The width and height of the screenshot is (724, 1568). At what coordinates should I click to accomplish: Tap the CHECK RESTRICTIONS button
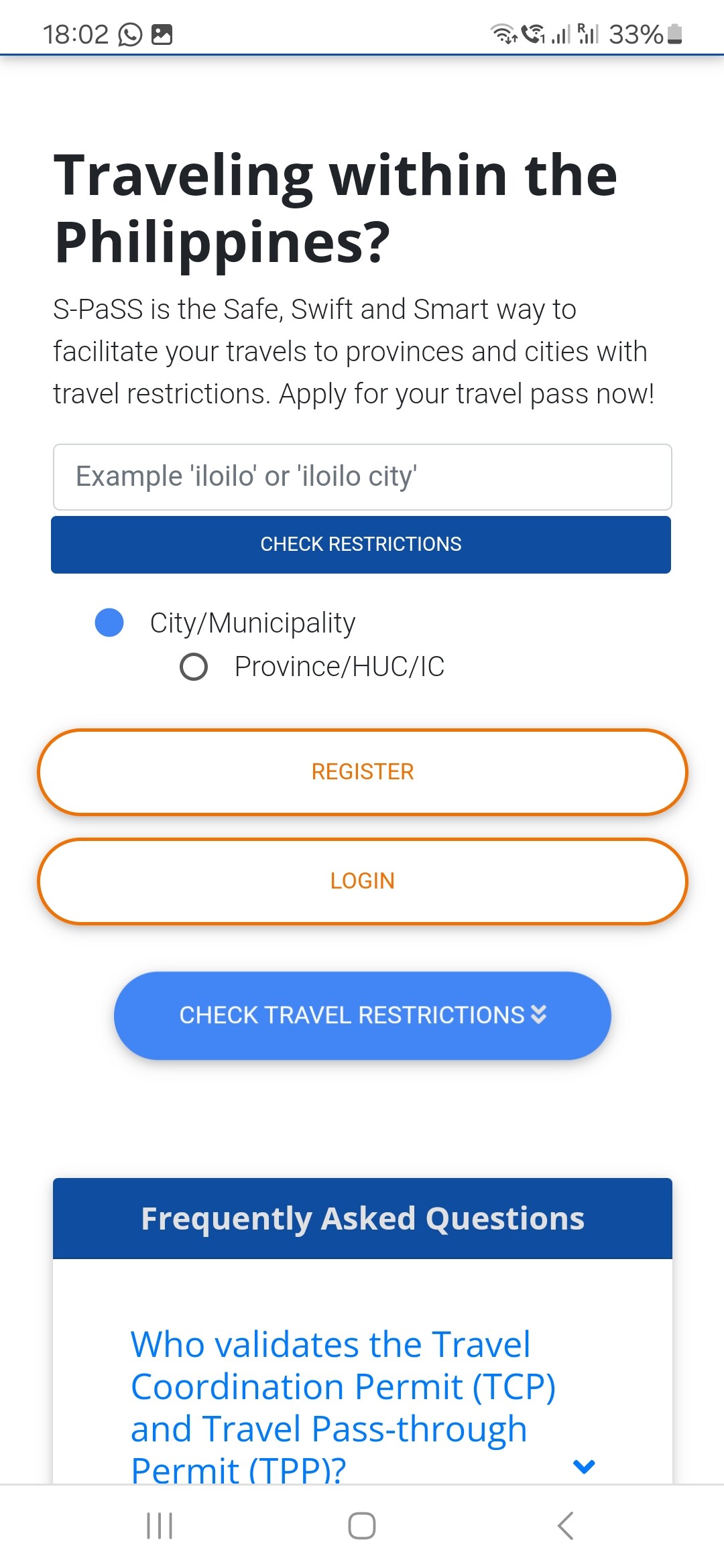tap(361, 544)
